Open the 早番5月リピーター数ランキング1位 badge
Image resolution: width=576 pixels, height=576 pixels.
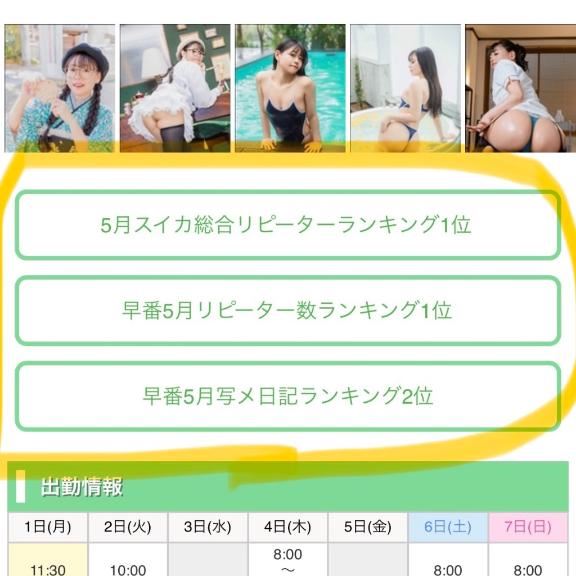[288, 310]
